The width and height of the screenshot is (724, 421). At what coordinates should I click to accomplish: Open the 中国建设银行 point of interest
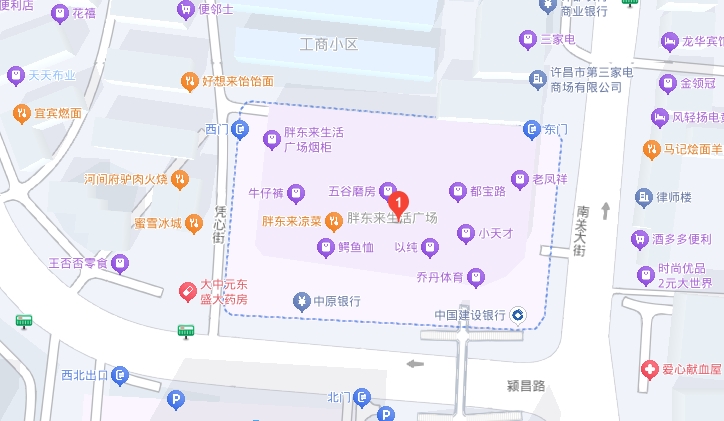point(517,315)
